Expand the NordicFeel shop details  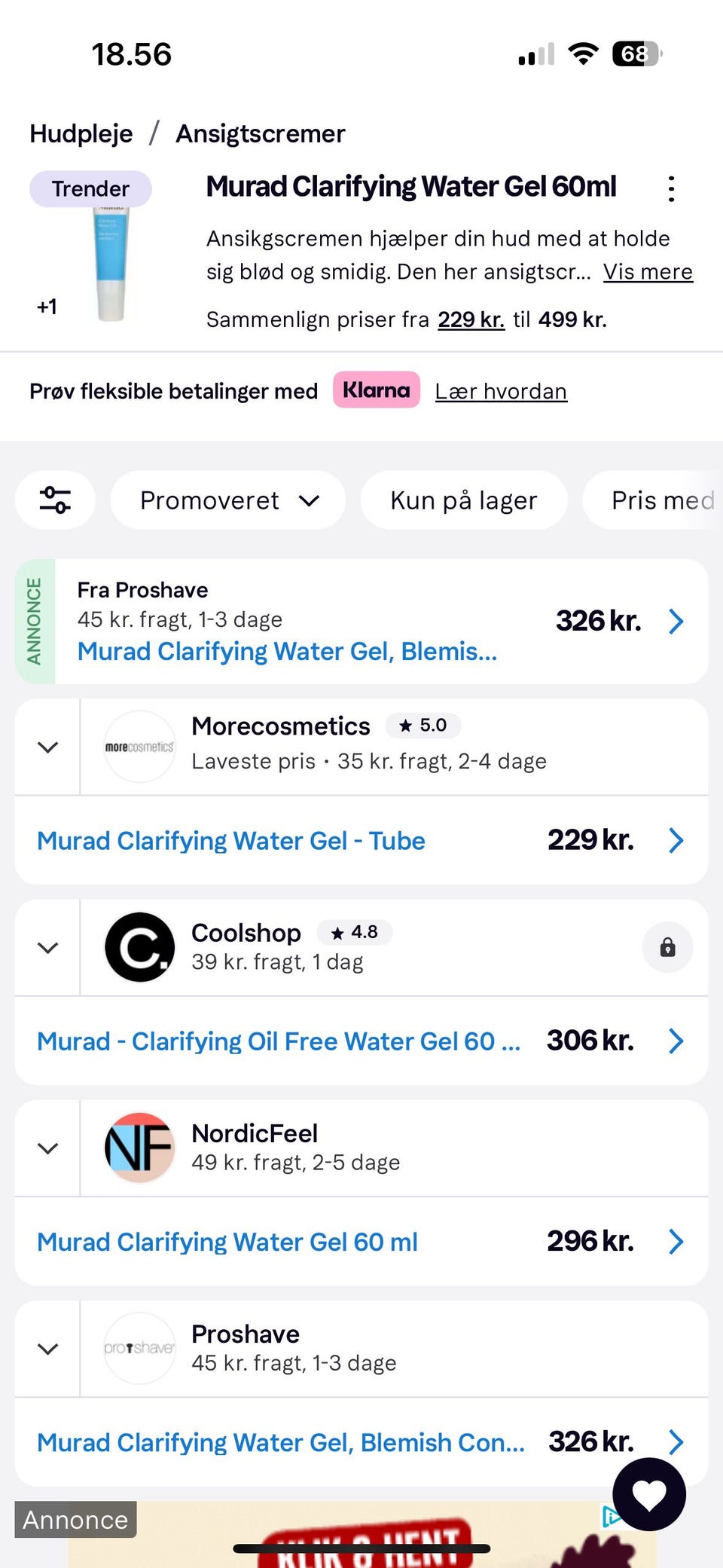[x=47, y=1148]
